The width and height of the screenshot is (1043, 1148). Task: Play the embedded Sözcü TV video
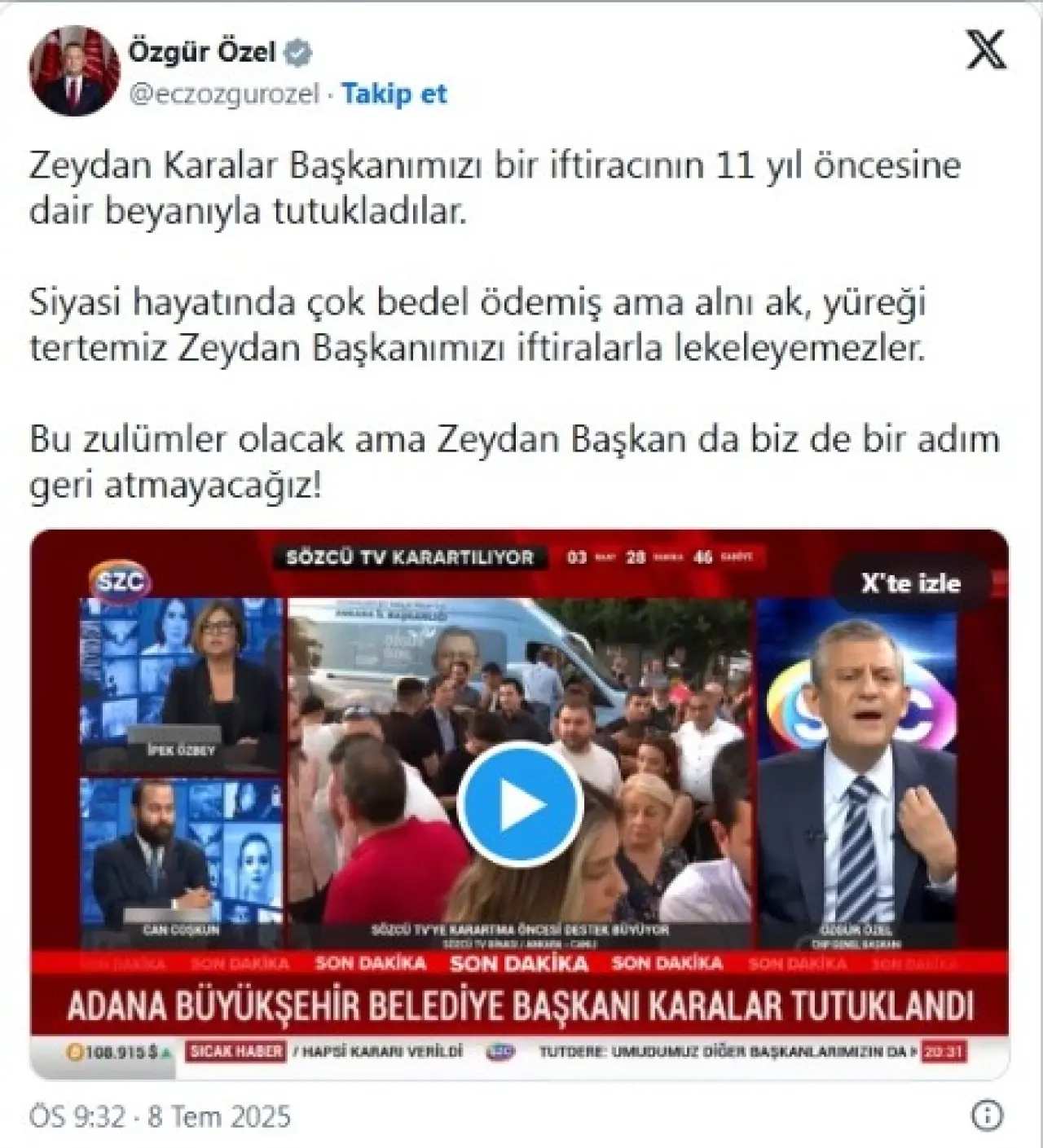click(520, 805)
